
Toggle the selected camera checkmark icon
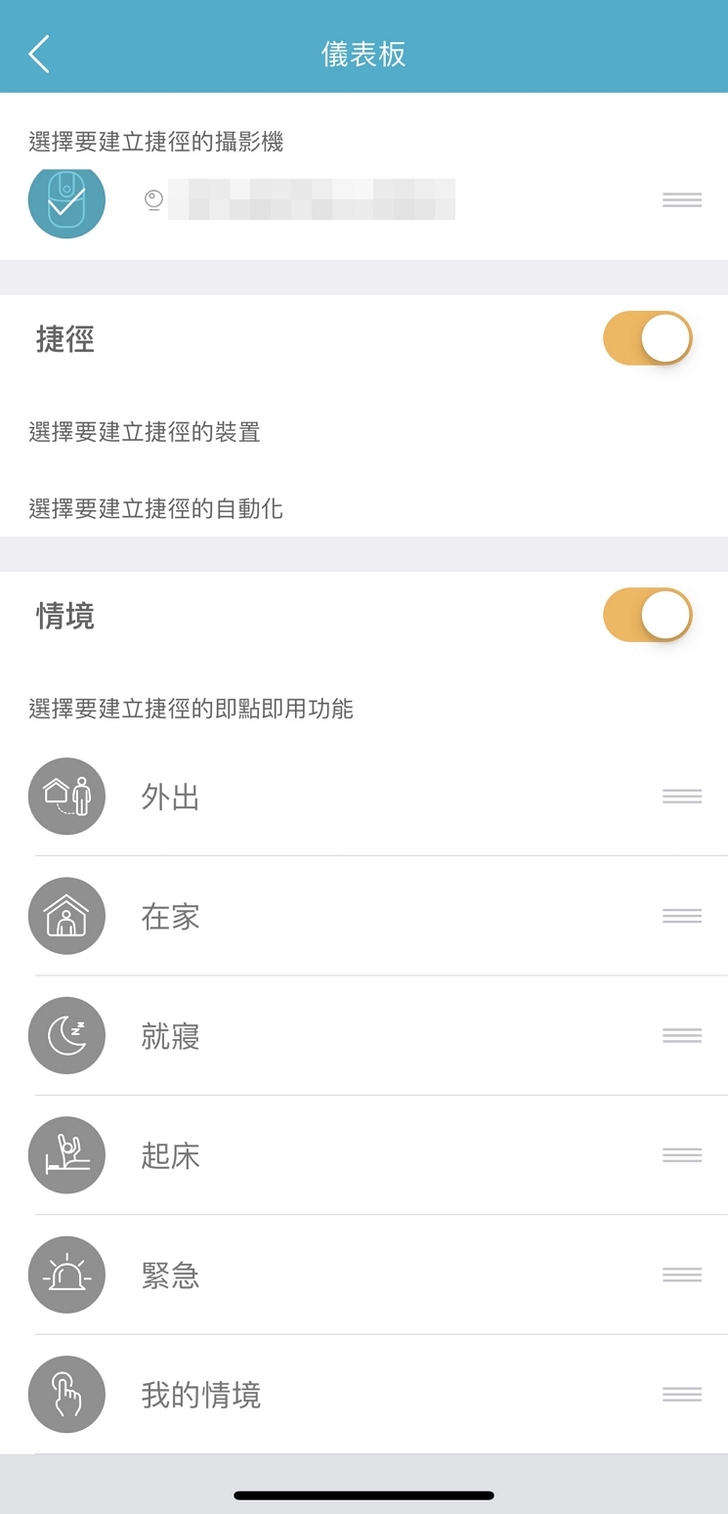click(66, 201)
